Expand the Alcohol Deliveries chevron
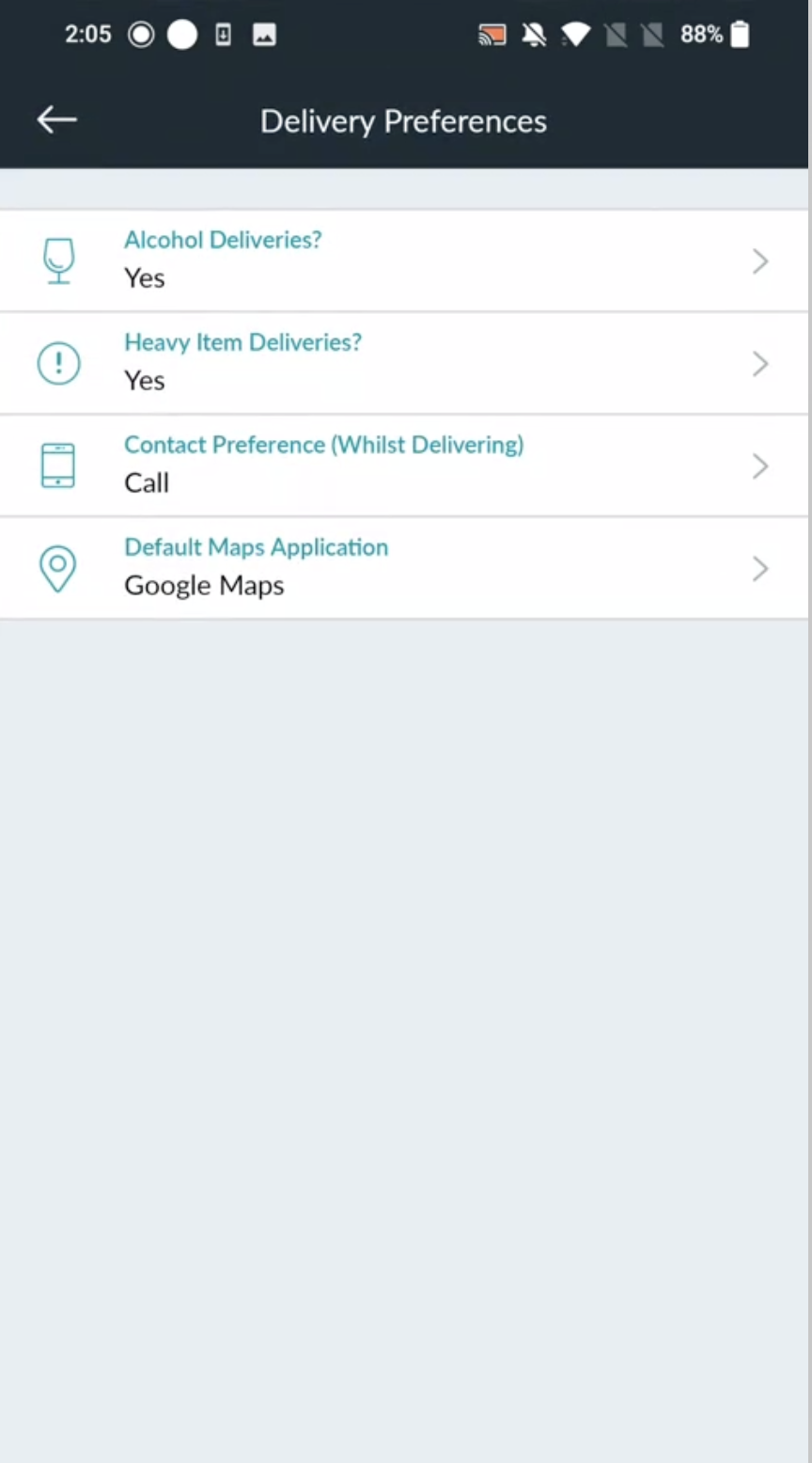The height and width of the screenshot is (1463, 812). (x=759, y=261)
